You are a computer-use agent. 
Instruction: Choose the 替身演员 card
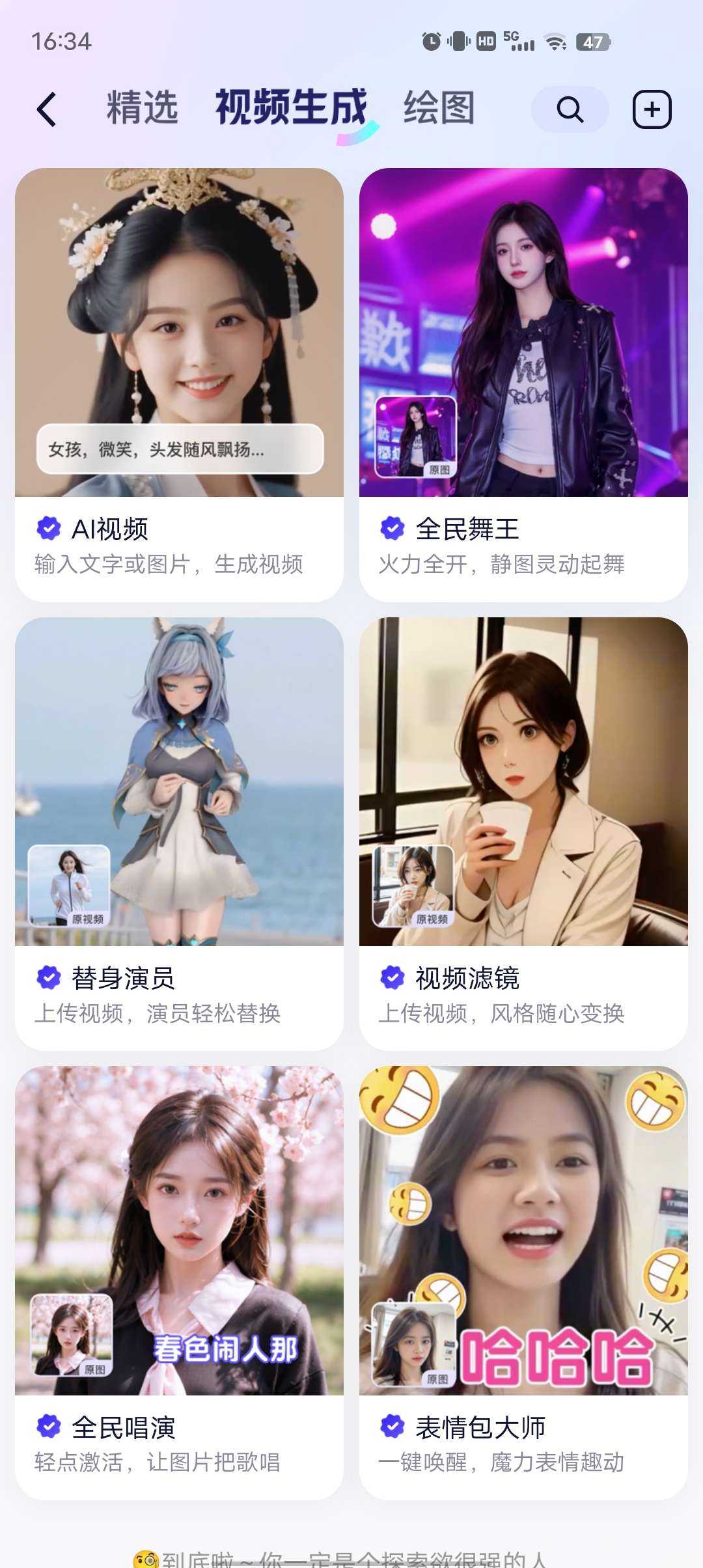[x=179, y=833]
